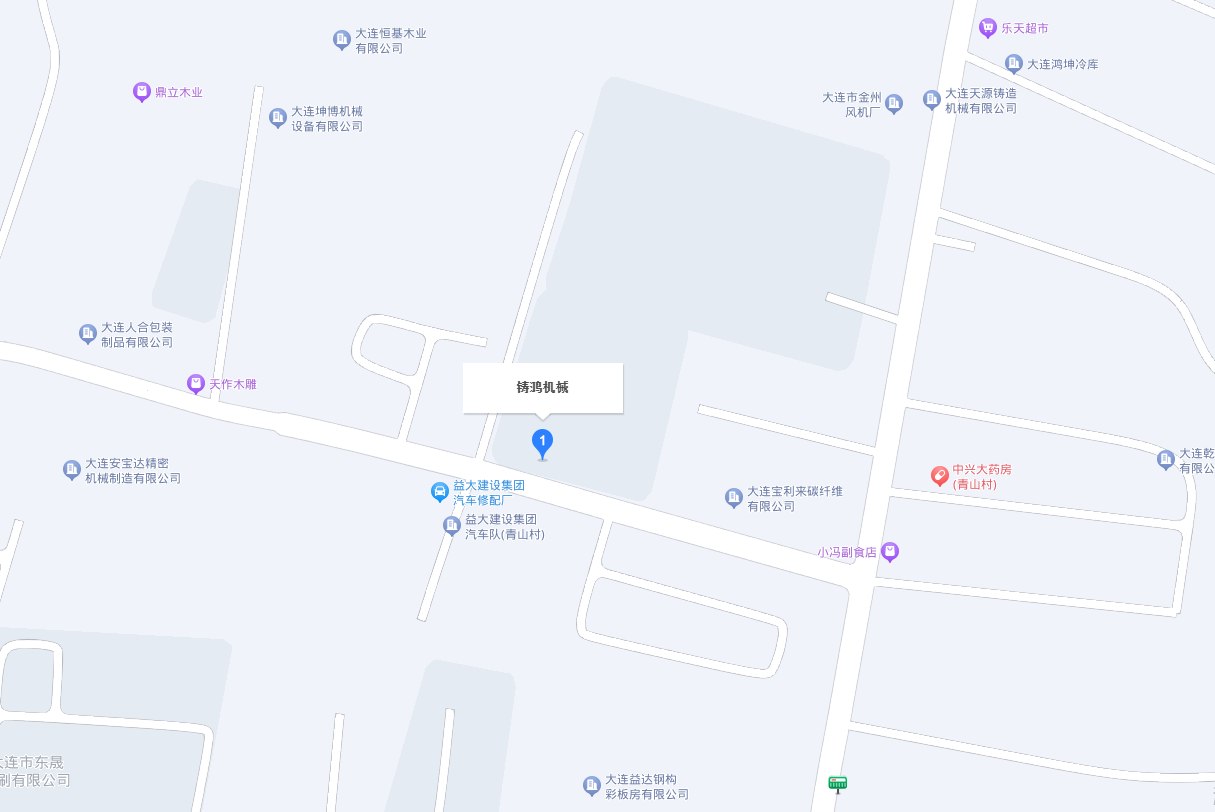Tap the 大连鸿坤冷库 marker
This screenshot has width=1215, height=812.
click(1014, 63)
